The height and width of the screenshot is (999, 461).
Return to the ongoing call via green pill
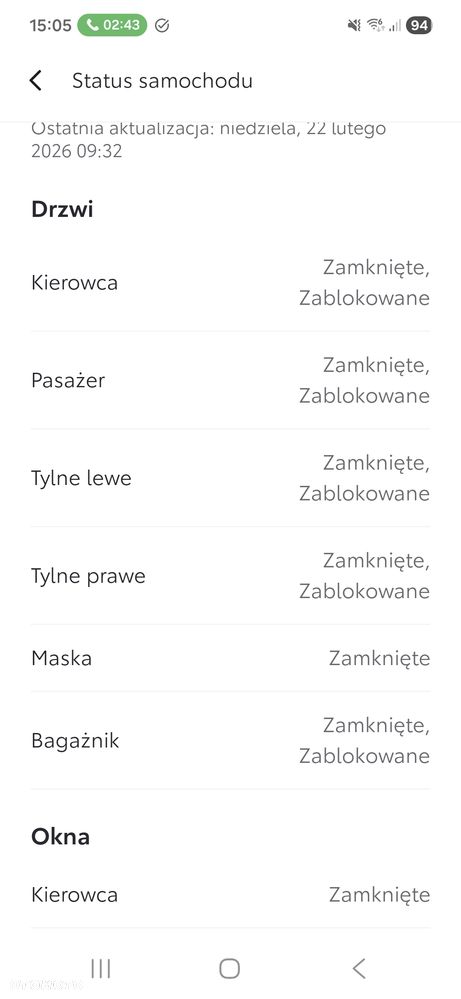[x=112, y=25]
